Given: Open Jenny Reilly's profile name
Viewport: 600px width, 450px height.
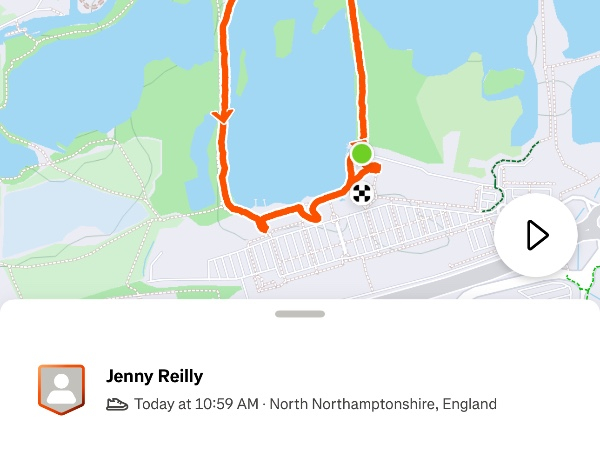Looking at the screenshot, I should pos(154,377).
